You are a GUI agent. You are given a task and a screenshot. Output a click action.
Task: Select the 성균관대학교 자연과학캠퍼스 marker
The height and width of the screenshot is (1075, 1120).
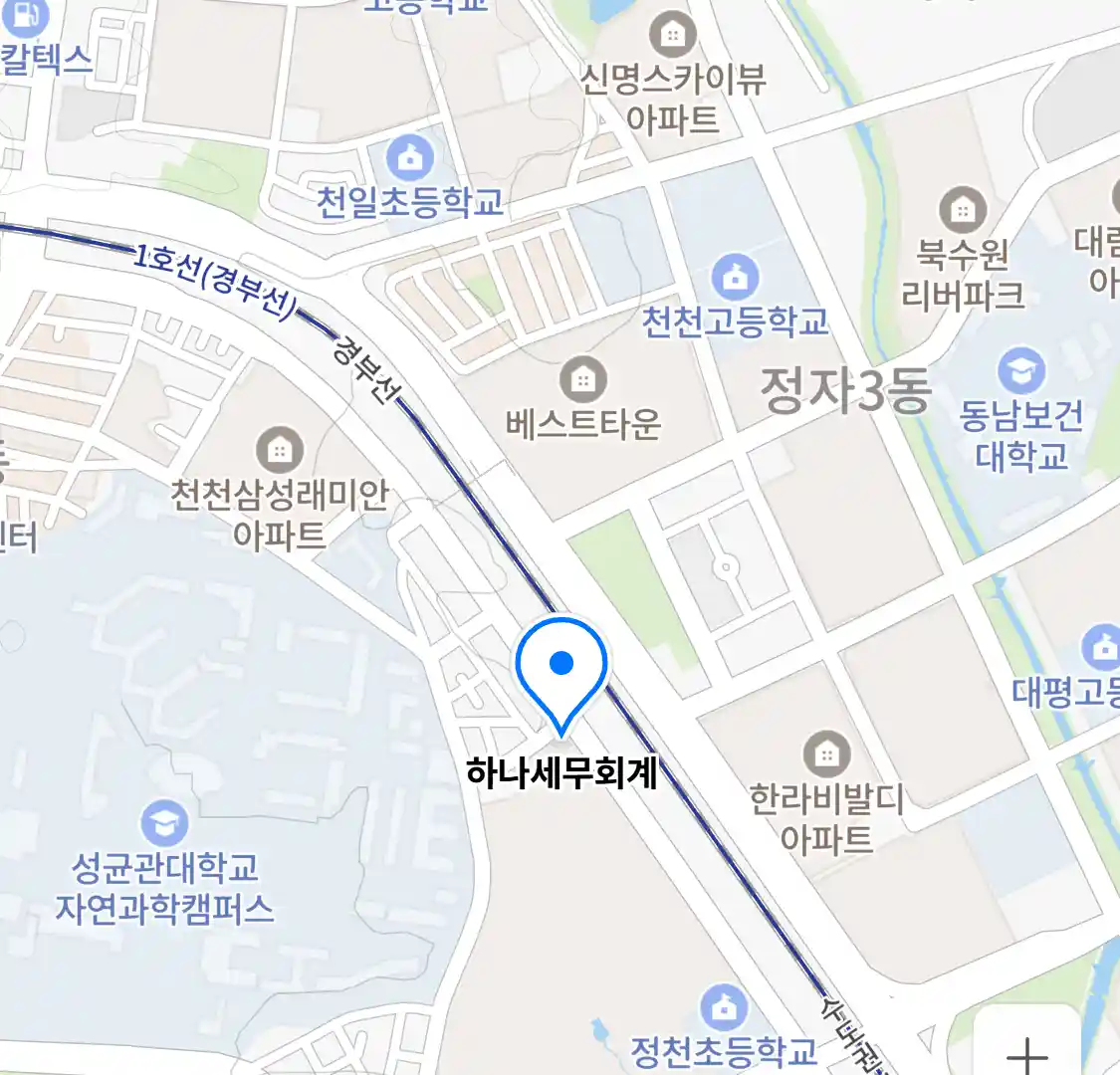point(164,823)
